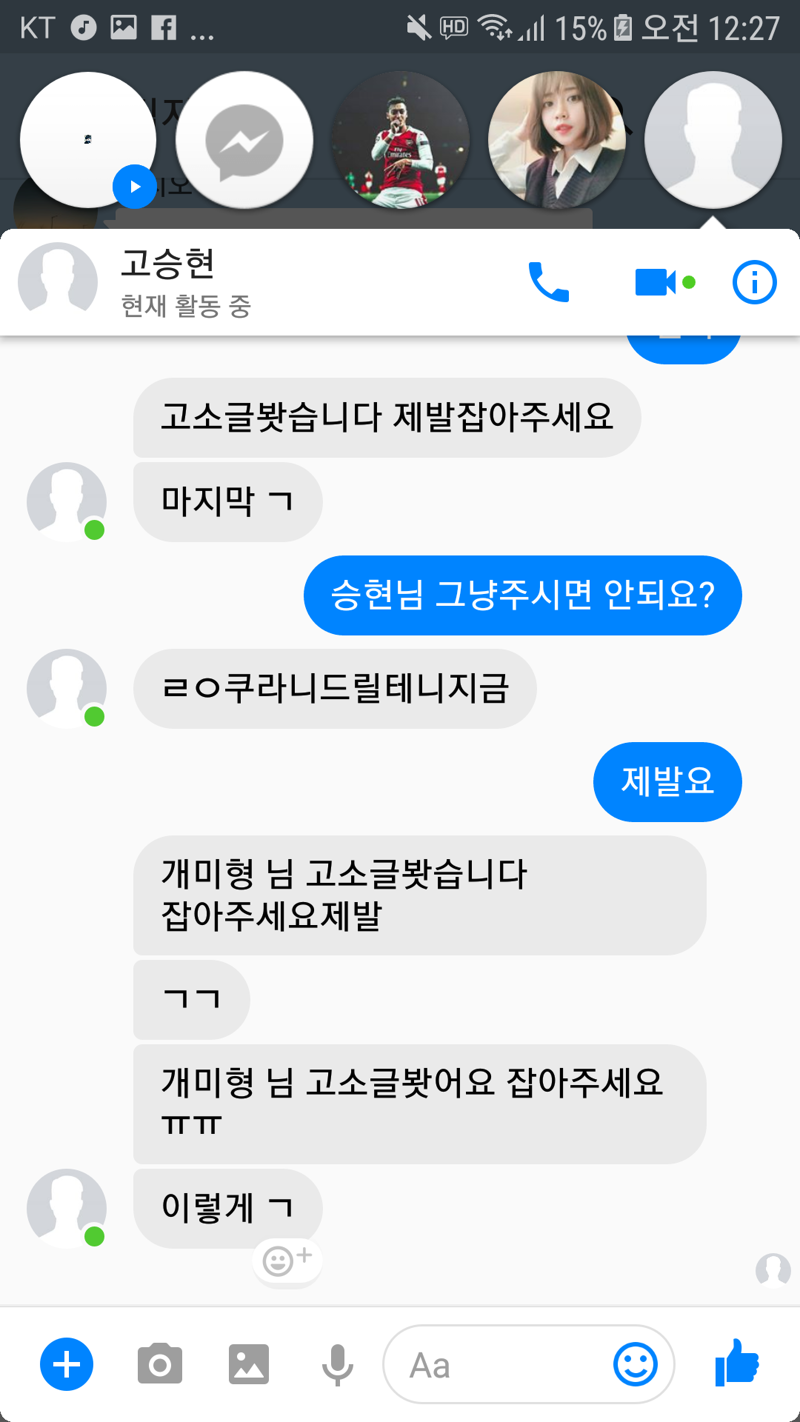Tap the active gray silhouette chat head

[x=713, y=140]
